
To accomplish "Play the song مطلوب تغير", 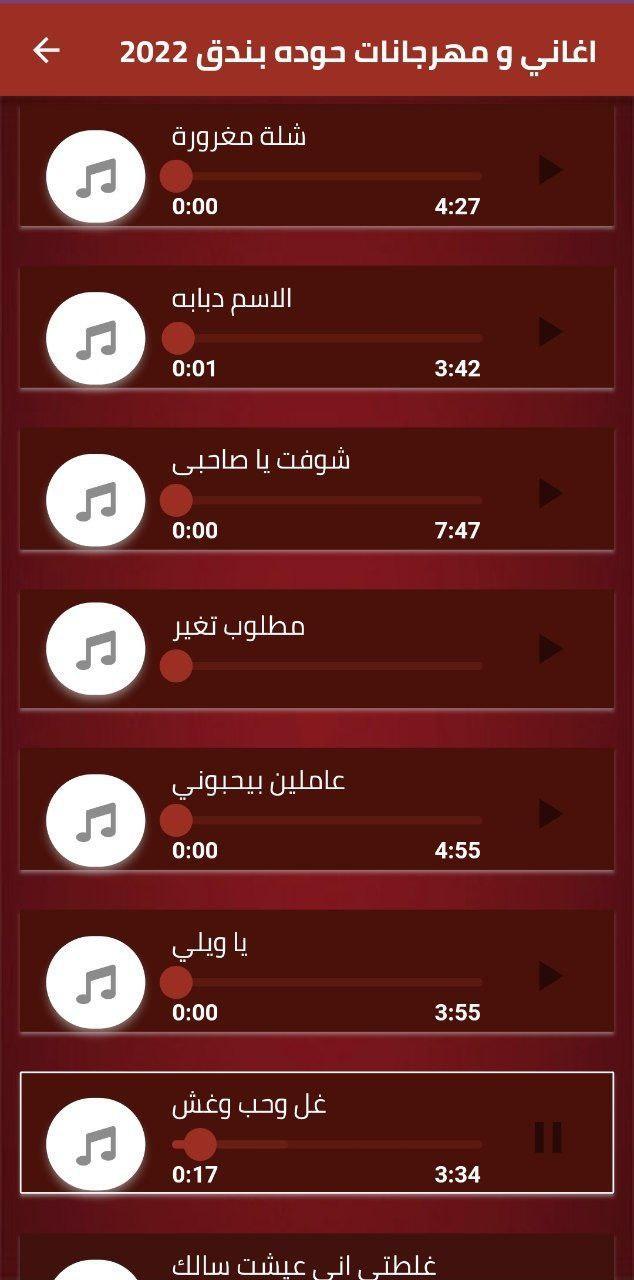I will pos(550,650).
